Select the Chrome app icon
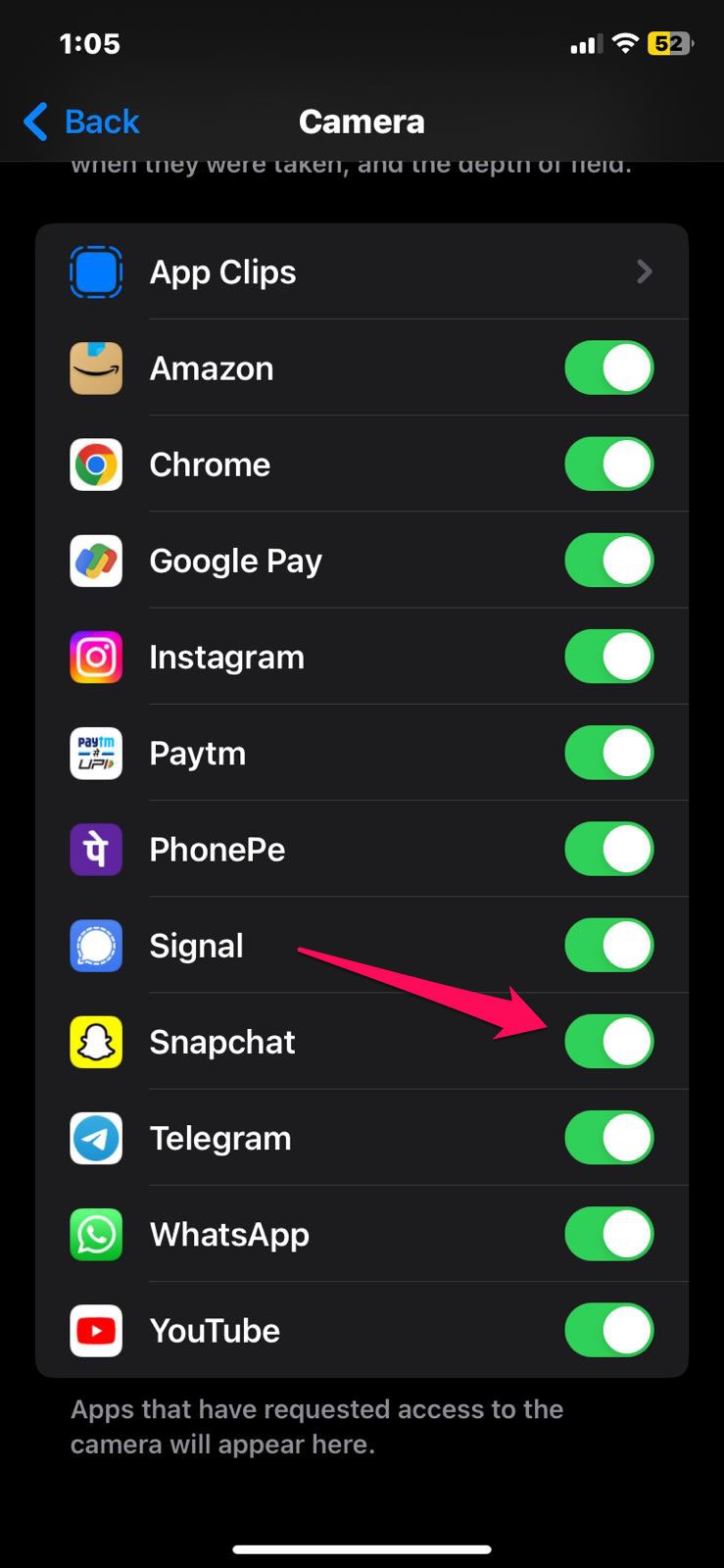 [x=95, y=464]
